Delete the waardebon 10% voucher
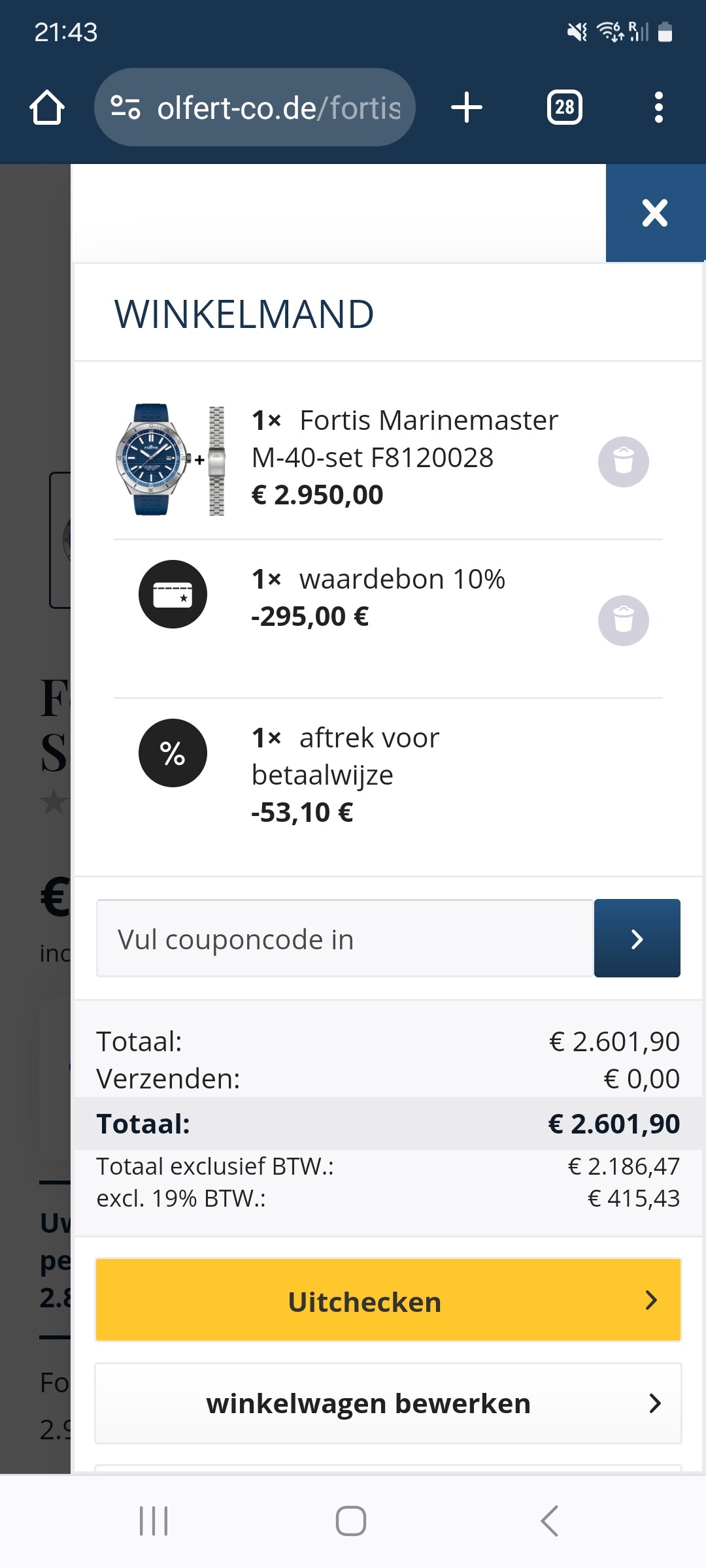 (624, 621)
